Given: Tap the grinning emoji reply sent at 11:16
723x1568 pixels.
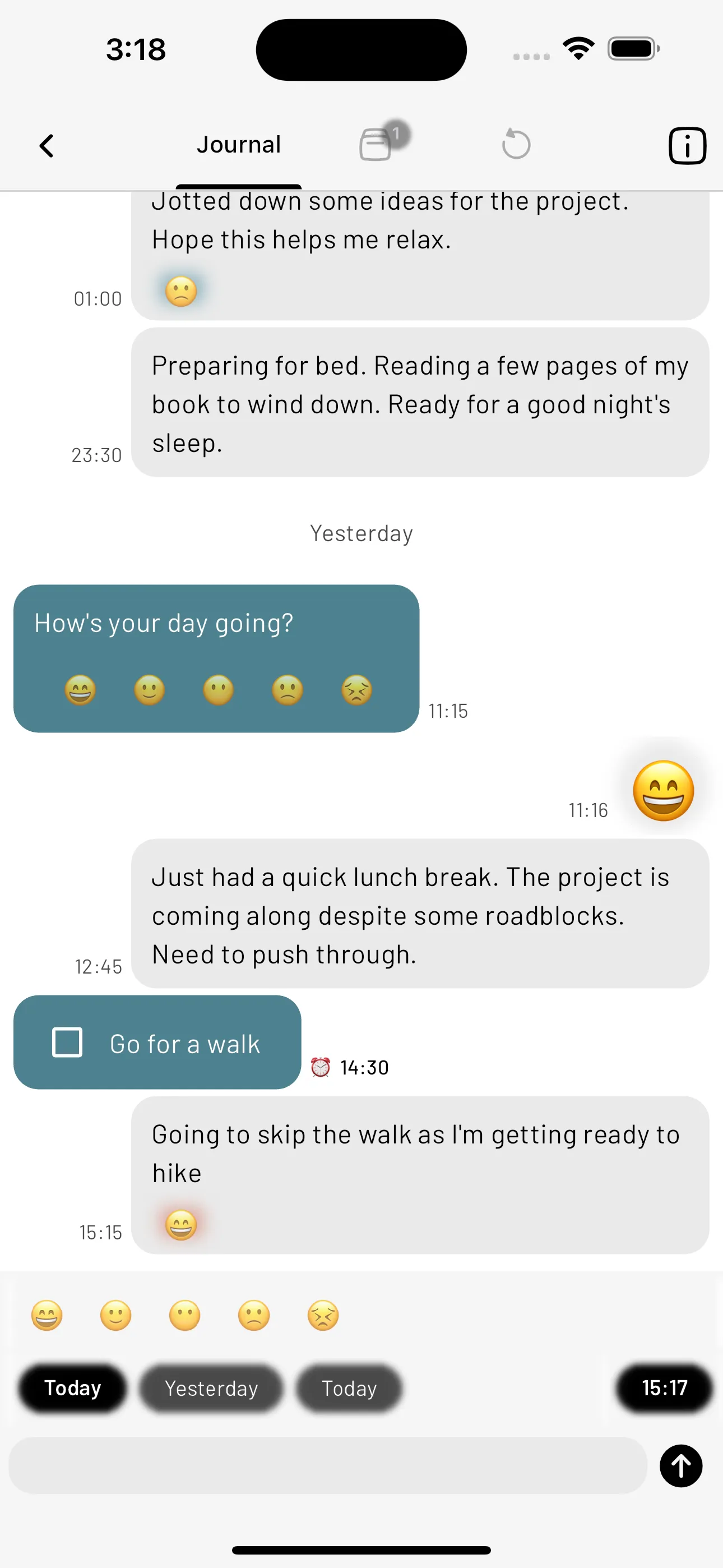Looking at the screenshot, I should point(664,791).
